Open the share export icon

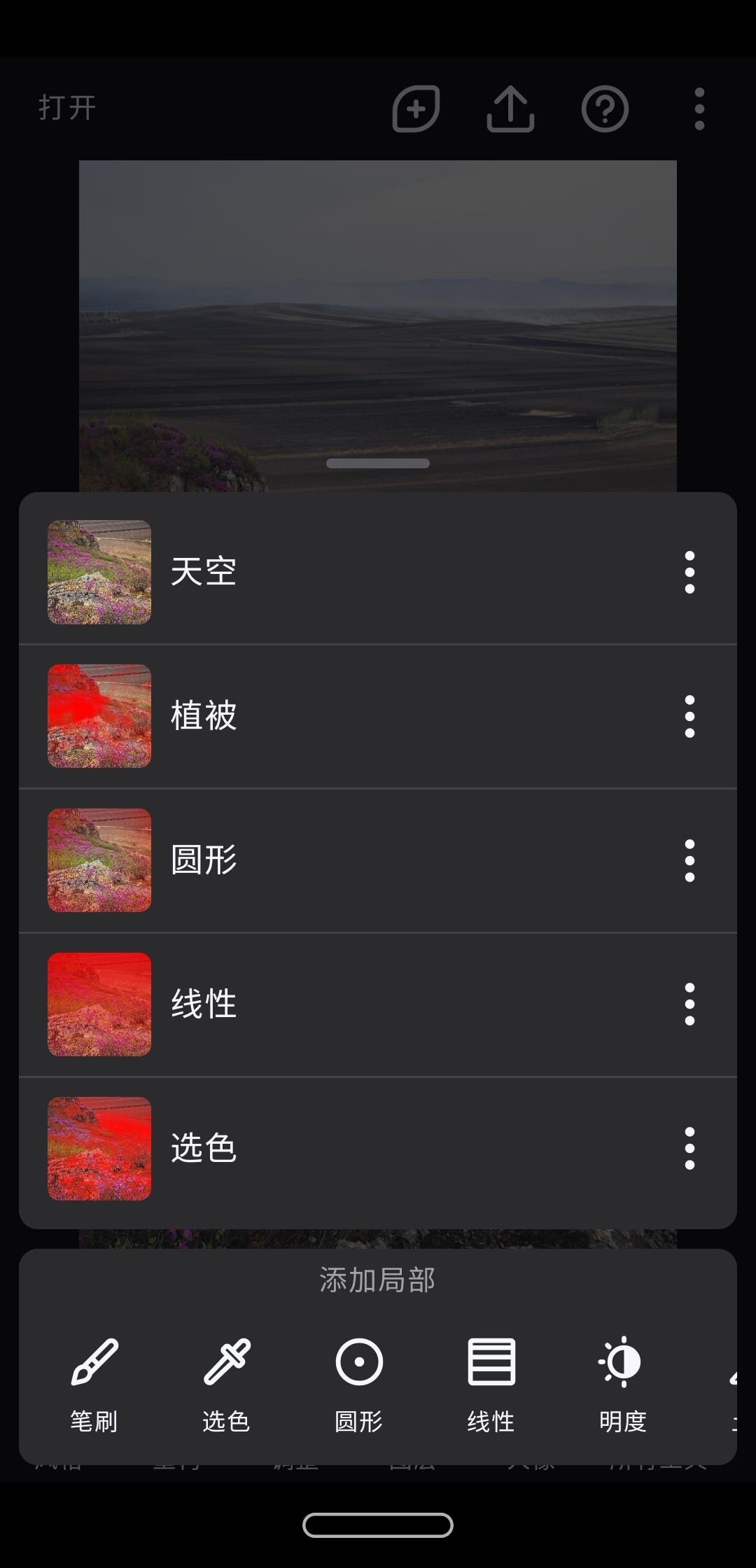pos(510,108)
